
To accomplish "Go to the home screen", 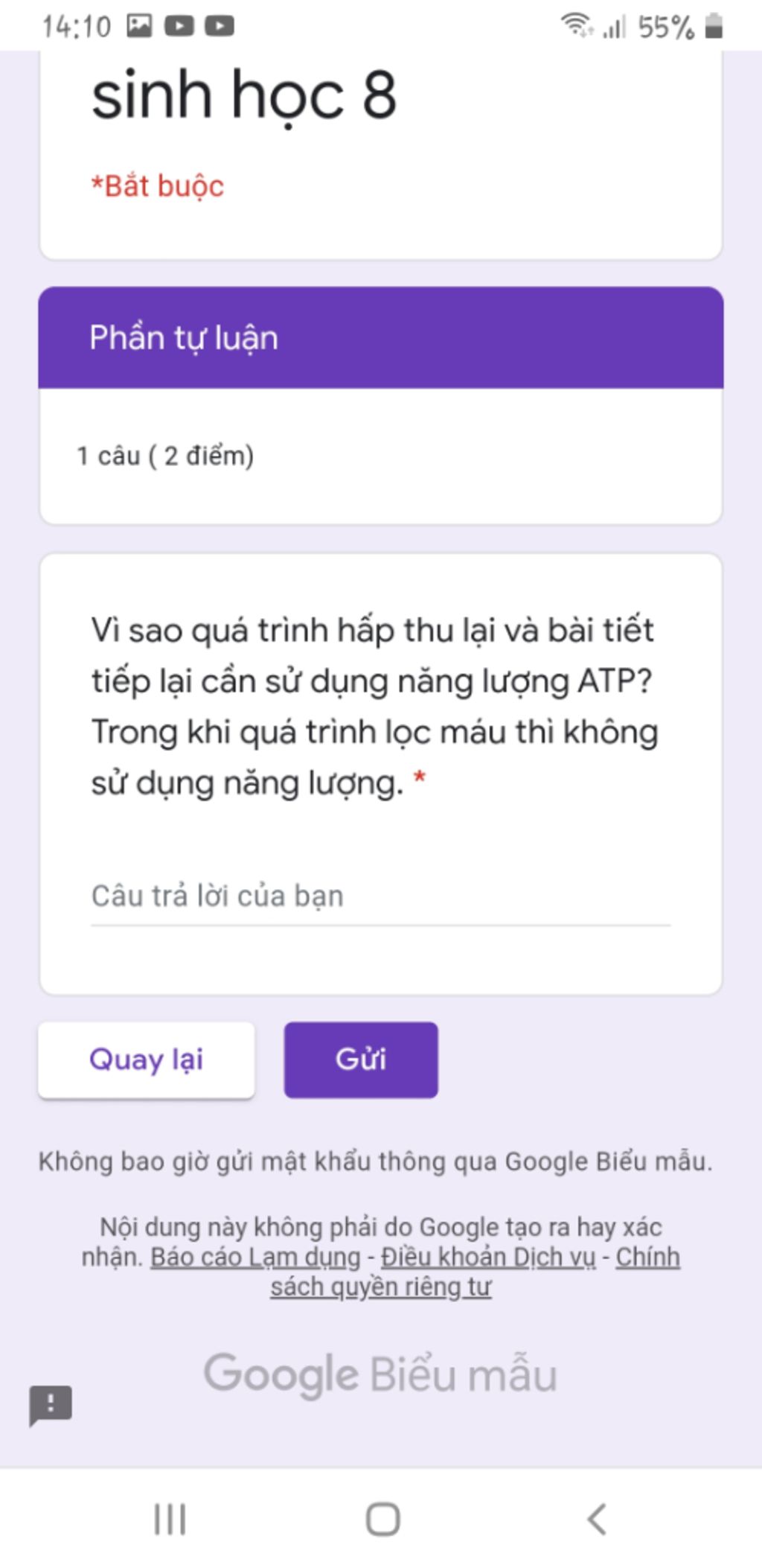I will (382, 1520).
